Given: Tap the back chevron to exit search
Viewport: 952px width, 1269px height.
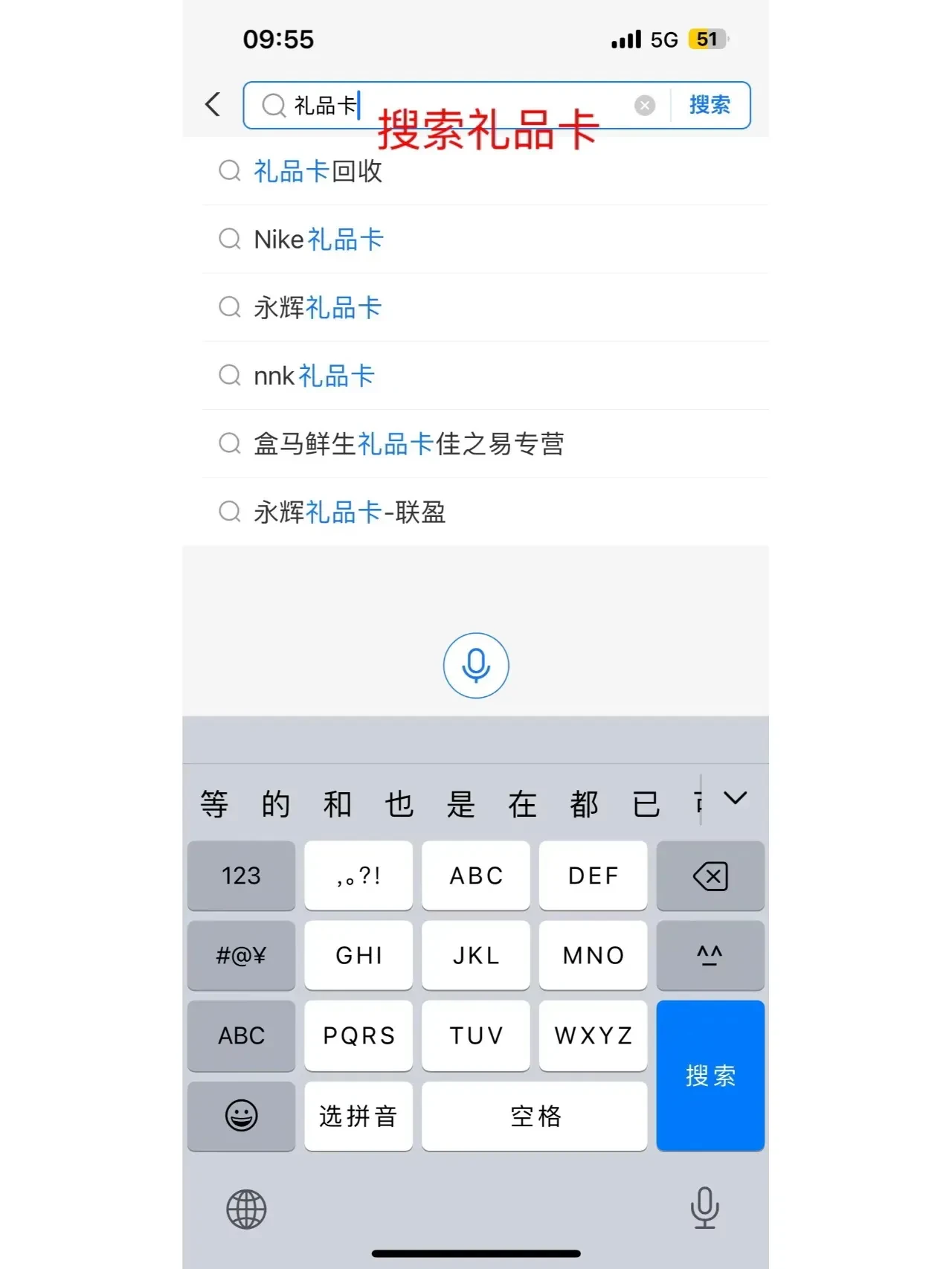Looking at the screenshot, I should 213,105.
